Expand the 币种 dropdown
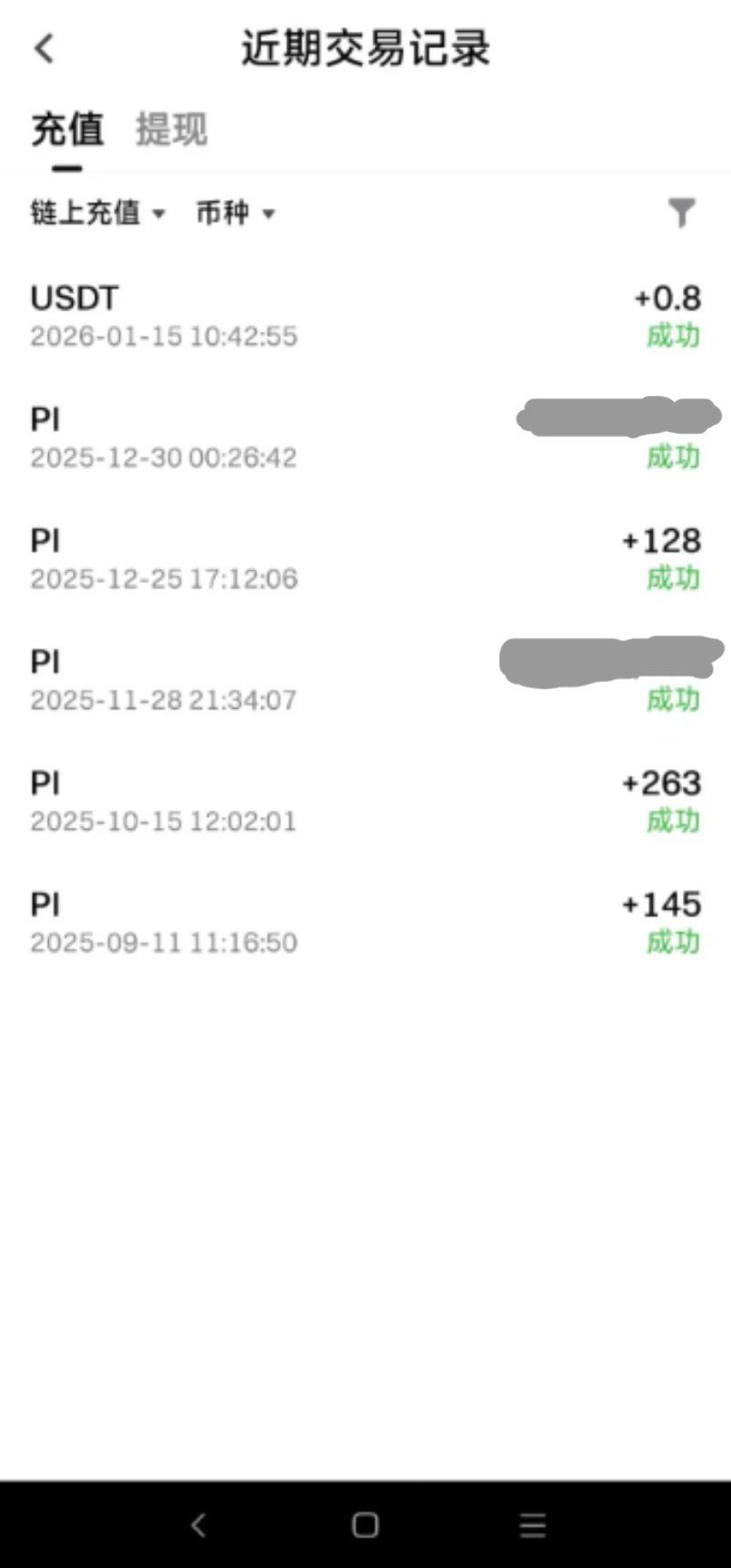 (x=235, y=213)
